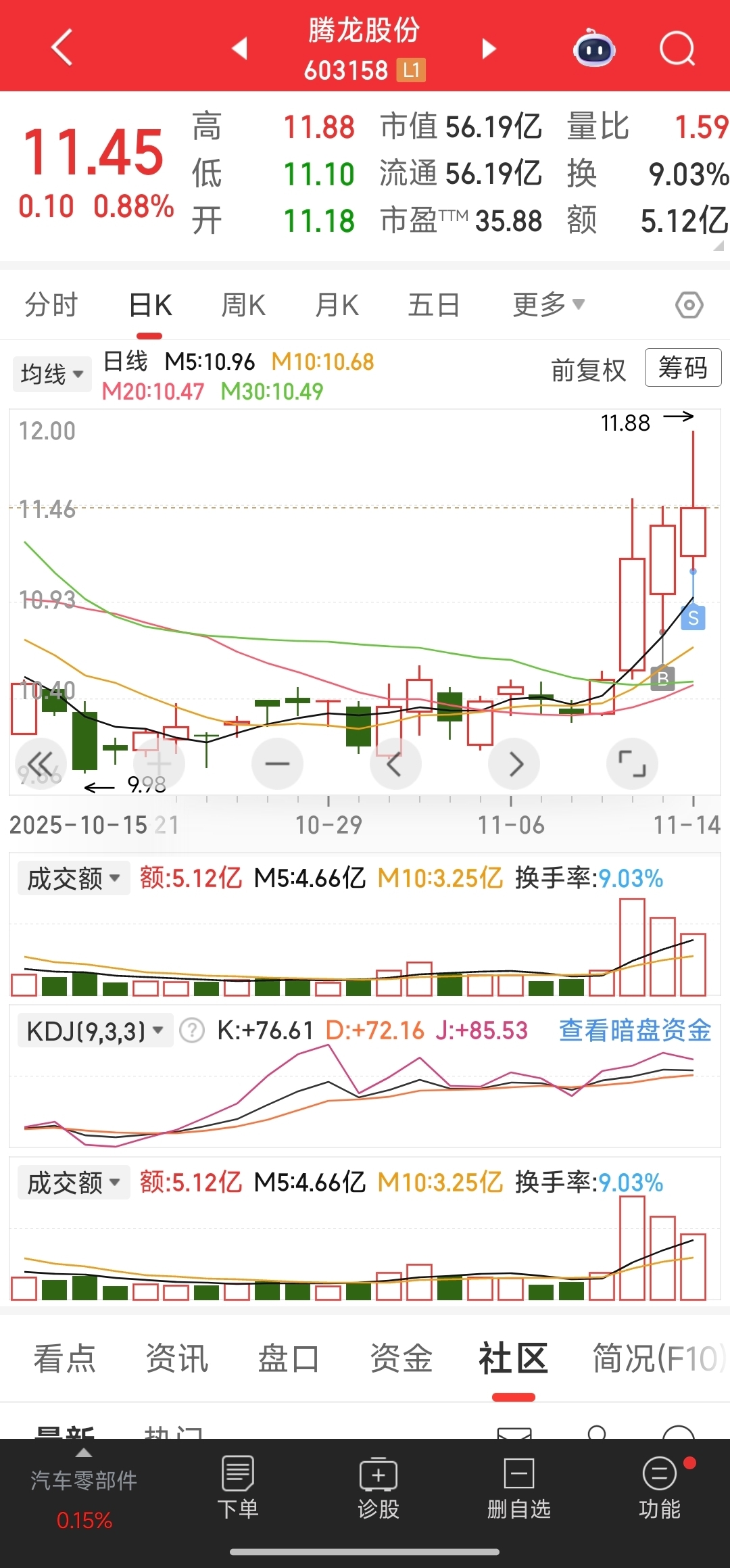Open the 均线 indicator dropdown
Screen dimensions: 730x1568
click(52, 373)
